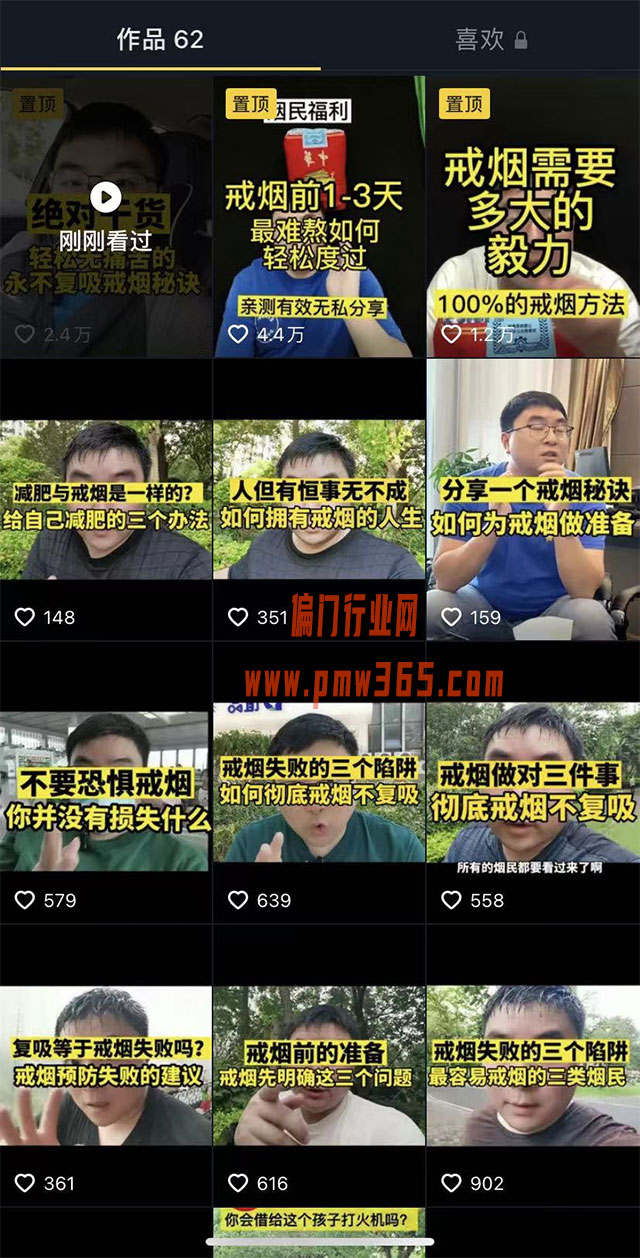
Task: Open the video 最容易戒烟的三类烟民
Action: pos(533,1068)
